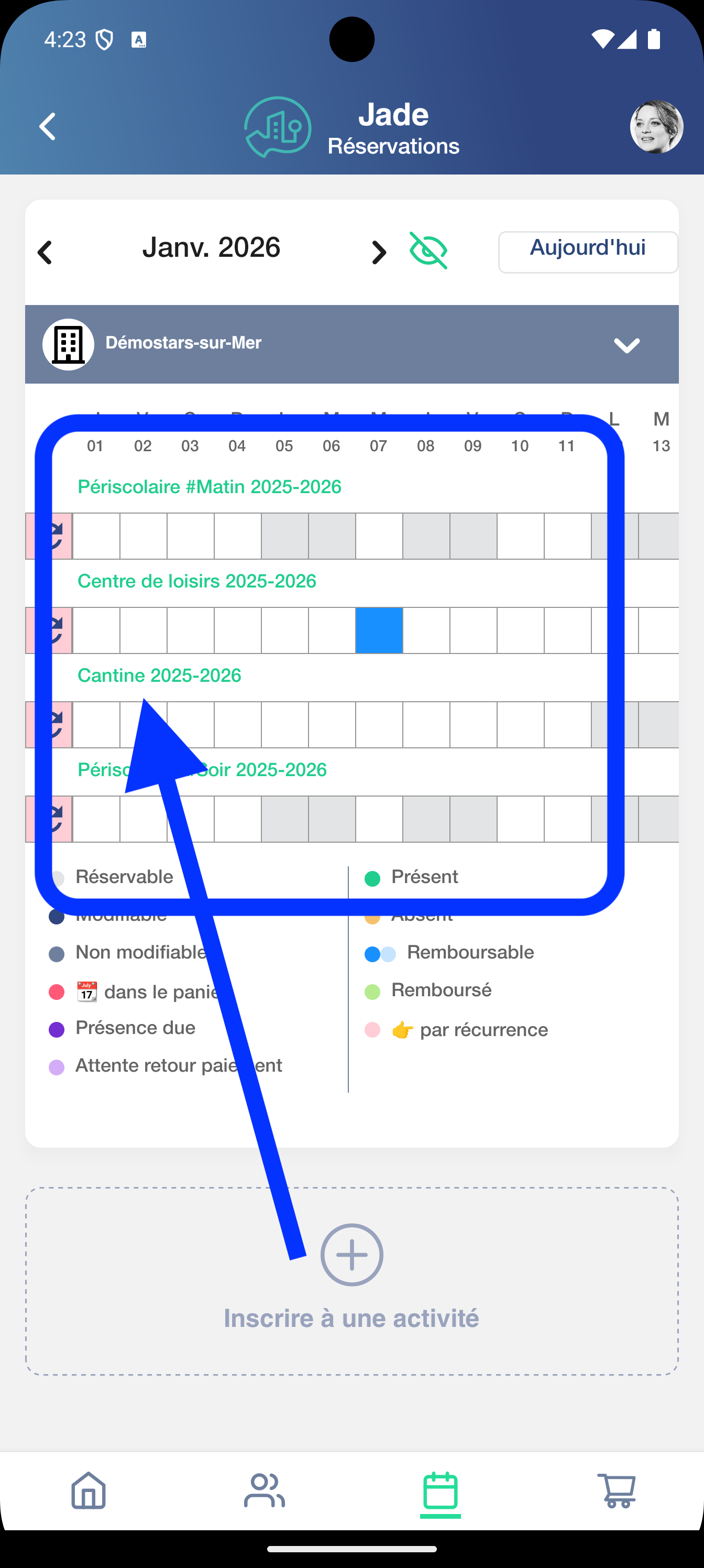This screenshot has width=704, height=1568.
Task: Collapse the Démostars-sur-Mer section
Action: coord(626,344)
